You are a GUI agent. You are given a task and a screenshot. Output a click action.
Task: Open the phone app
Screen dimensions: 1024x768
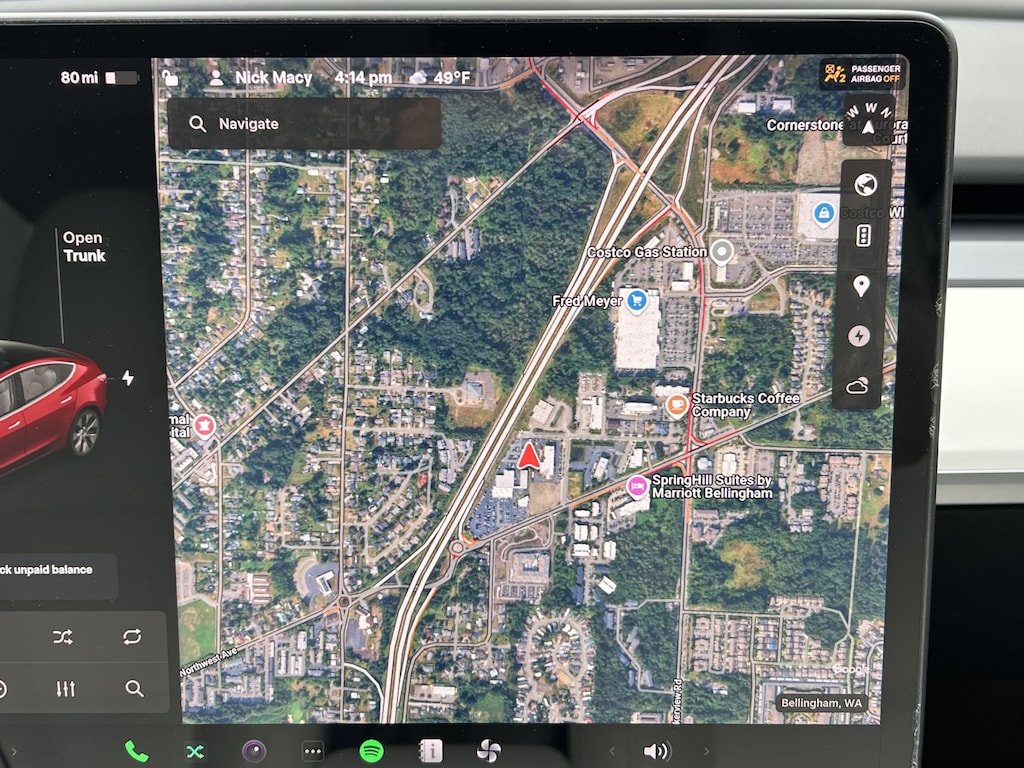click(136, 751)
